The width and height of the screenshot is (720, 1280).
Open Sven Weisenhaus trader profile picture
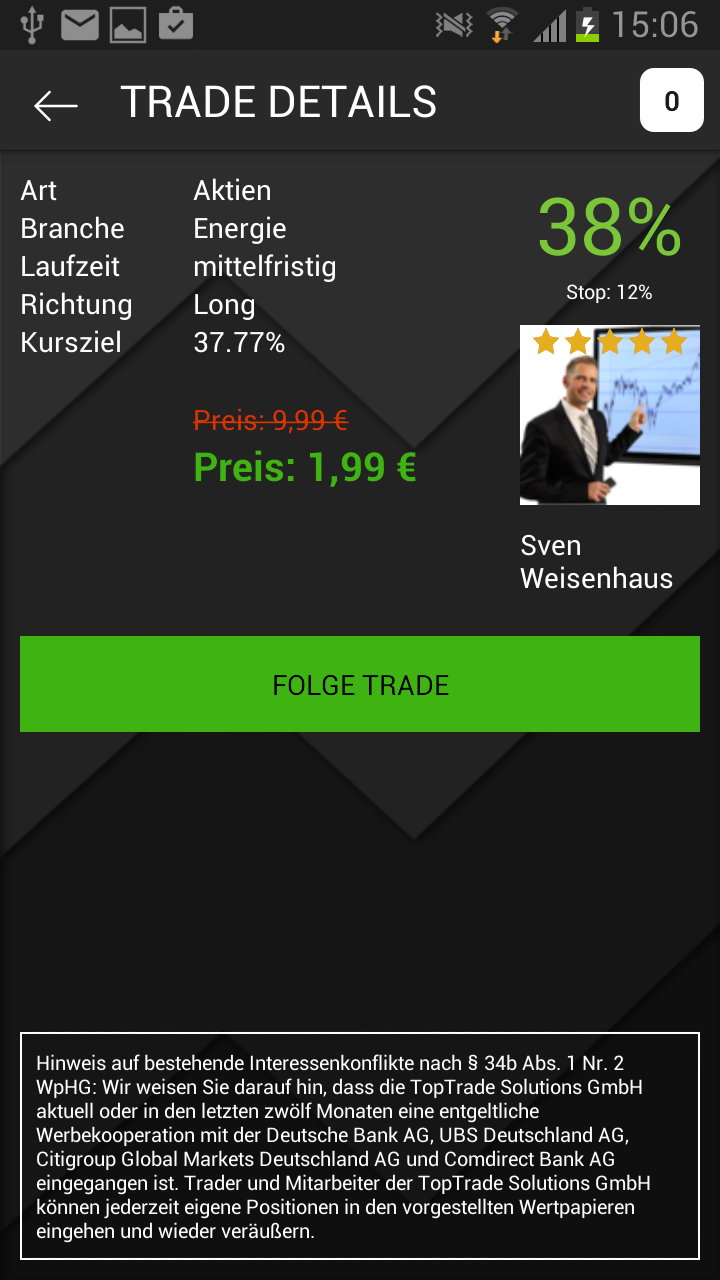pos(609,416)
